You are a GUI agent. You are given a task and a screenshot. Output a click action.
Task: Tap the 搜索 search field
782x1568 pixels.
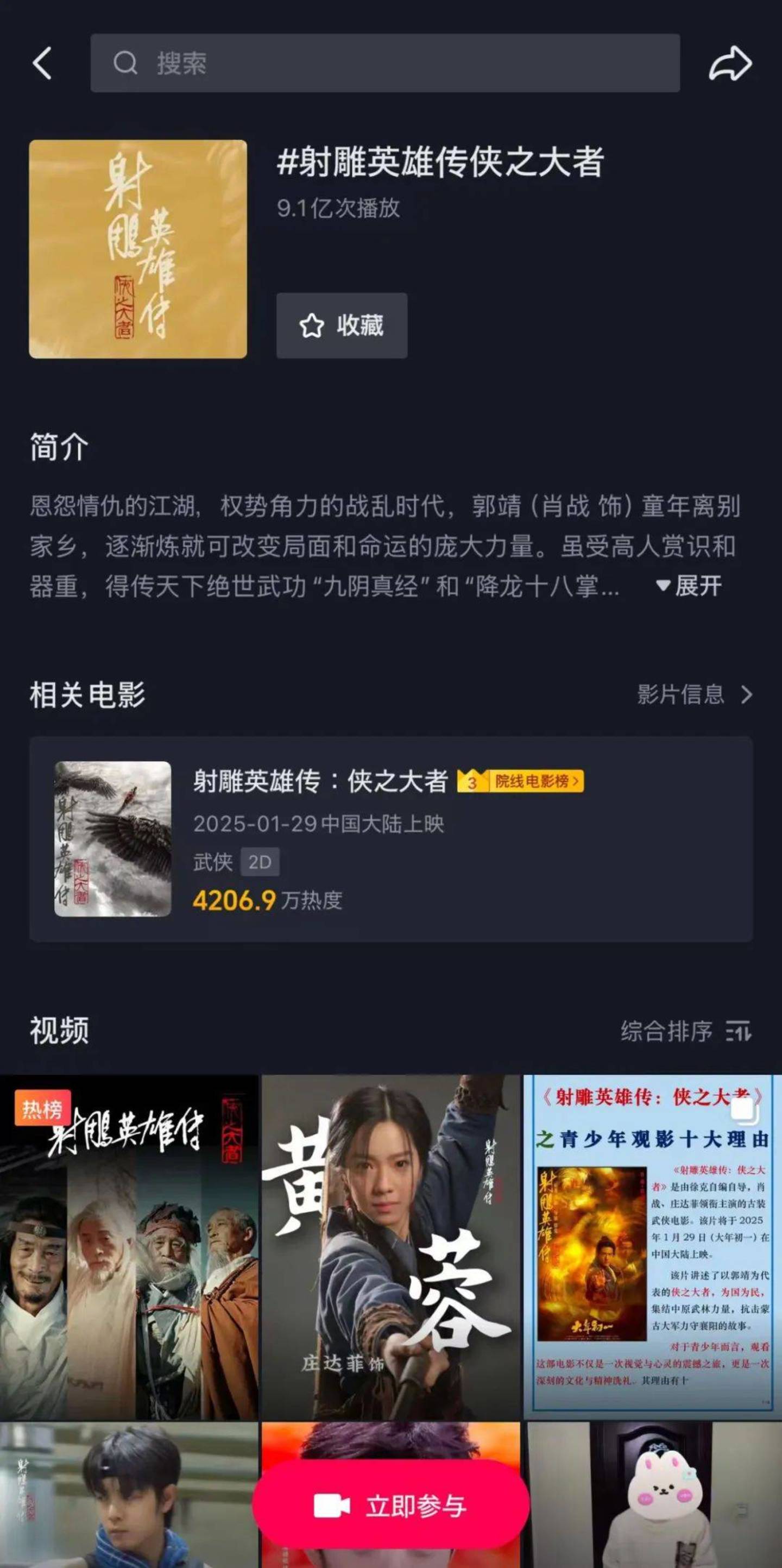click(384, 64)
